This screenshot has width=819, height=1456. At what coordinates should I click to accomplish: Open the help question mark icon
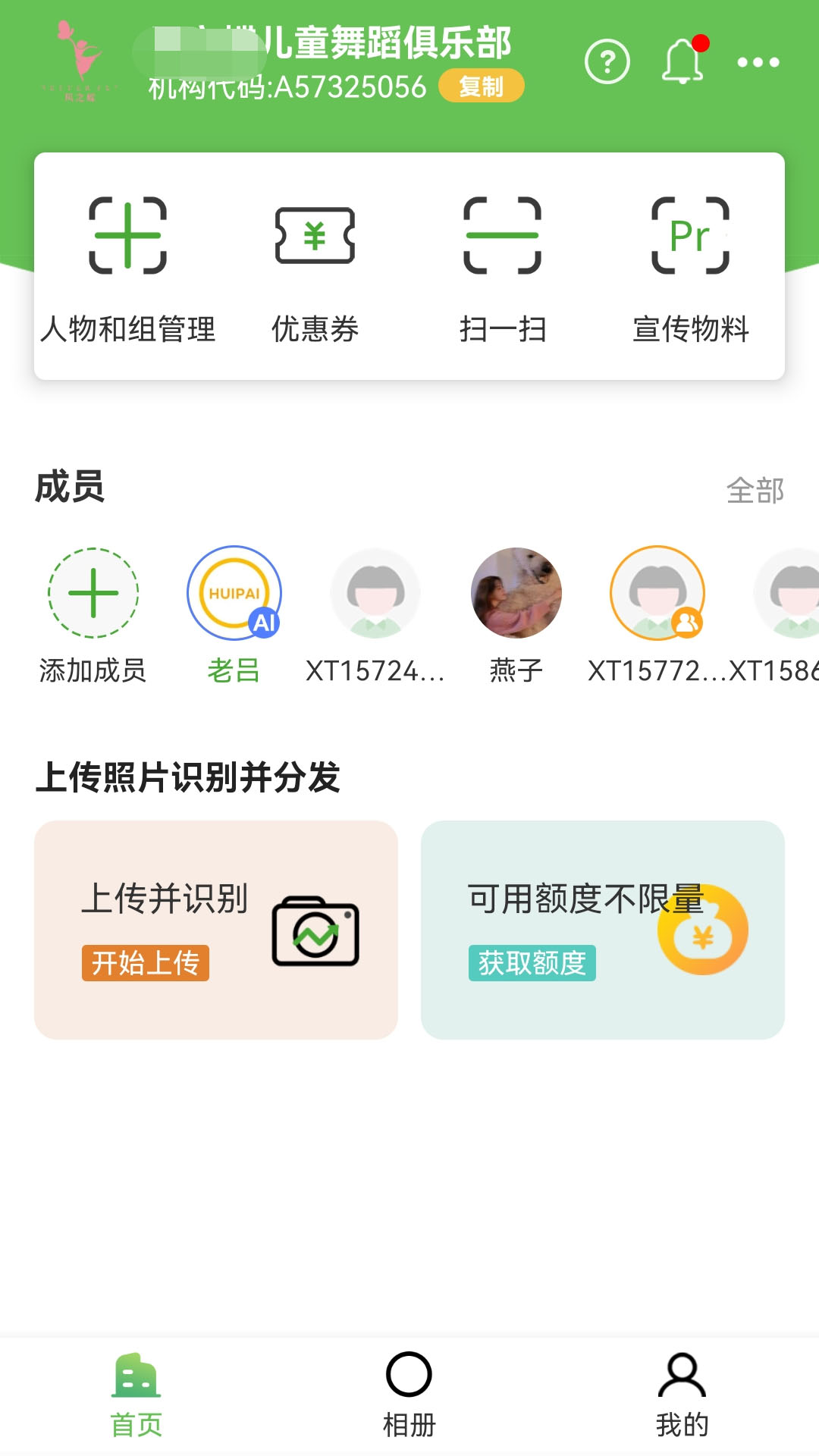(607, 62)
